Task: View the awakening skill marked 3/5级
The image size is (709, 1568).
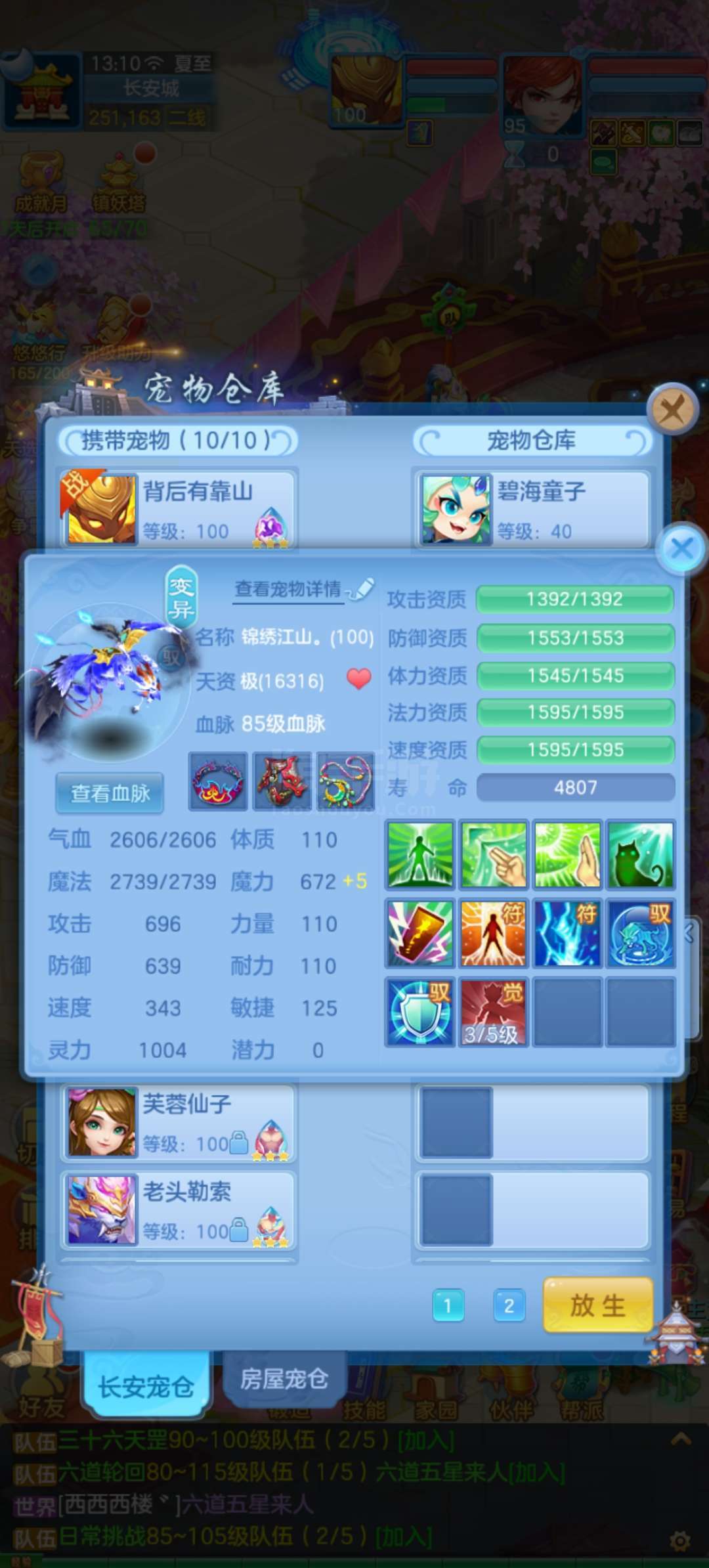Action: point(493,1012)
